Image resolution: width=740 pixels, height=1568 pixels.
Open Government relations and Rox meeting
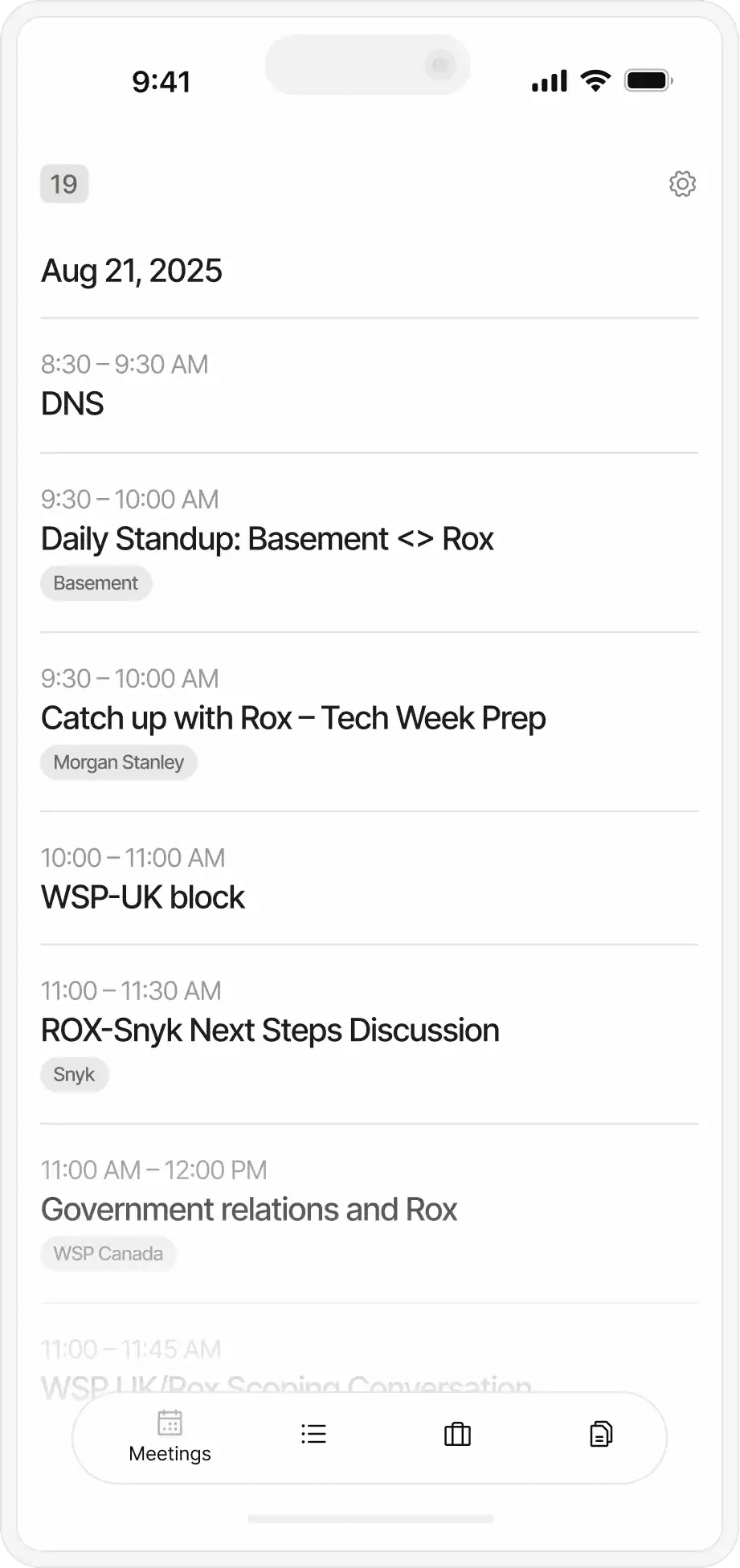coord(249,1210)
